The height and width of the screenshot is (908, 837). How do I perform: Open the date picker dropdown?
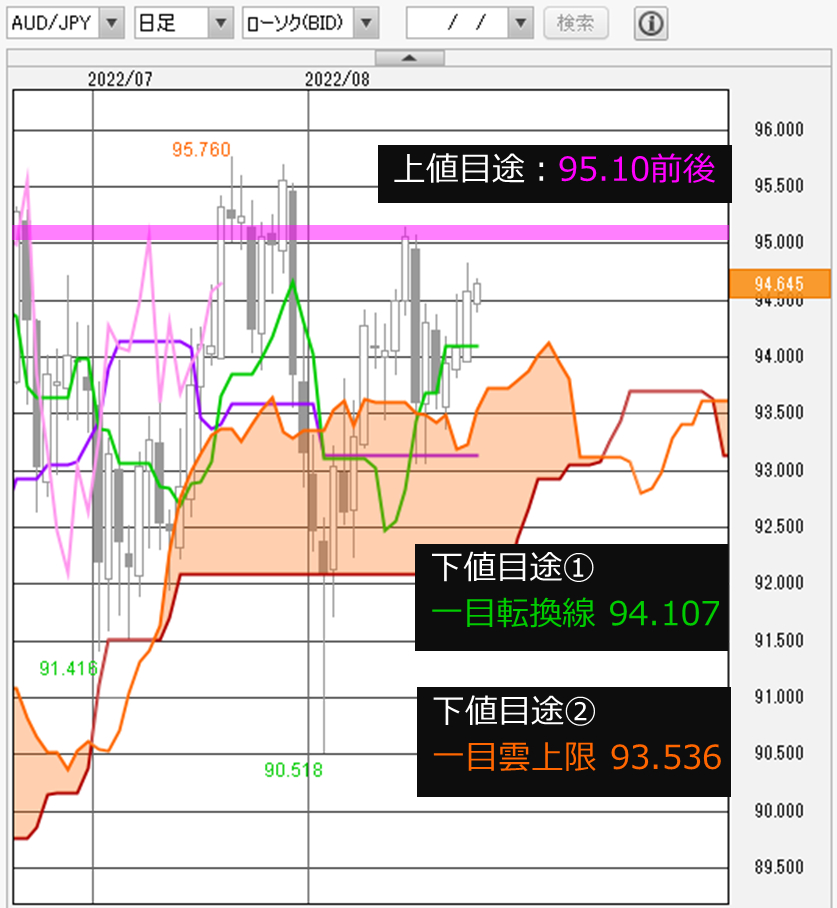click(520, 22)
